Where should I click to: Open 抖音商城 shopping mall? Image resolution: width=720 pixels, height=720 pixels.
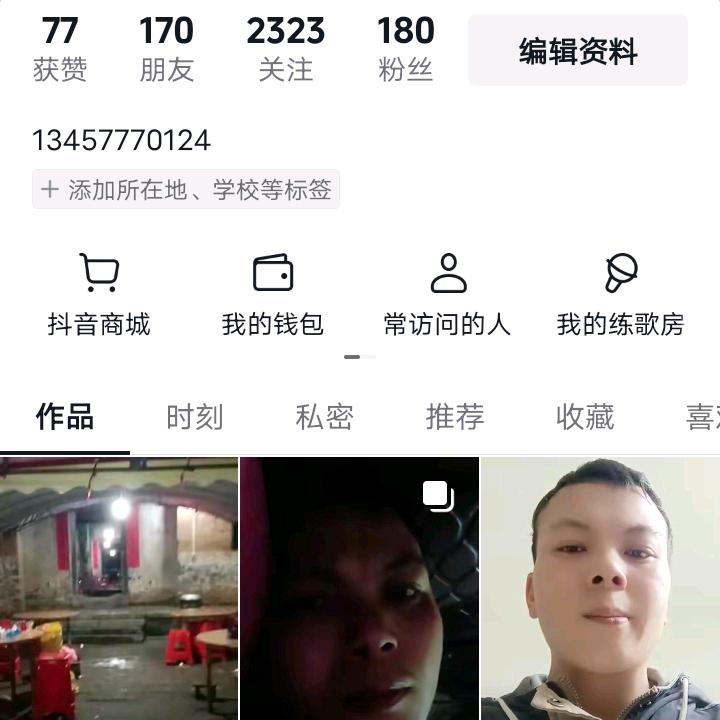point(99,296)
